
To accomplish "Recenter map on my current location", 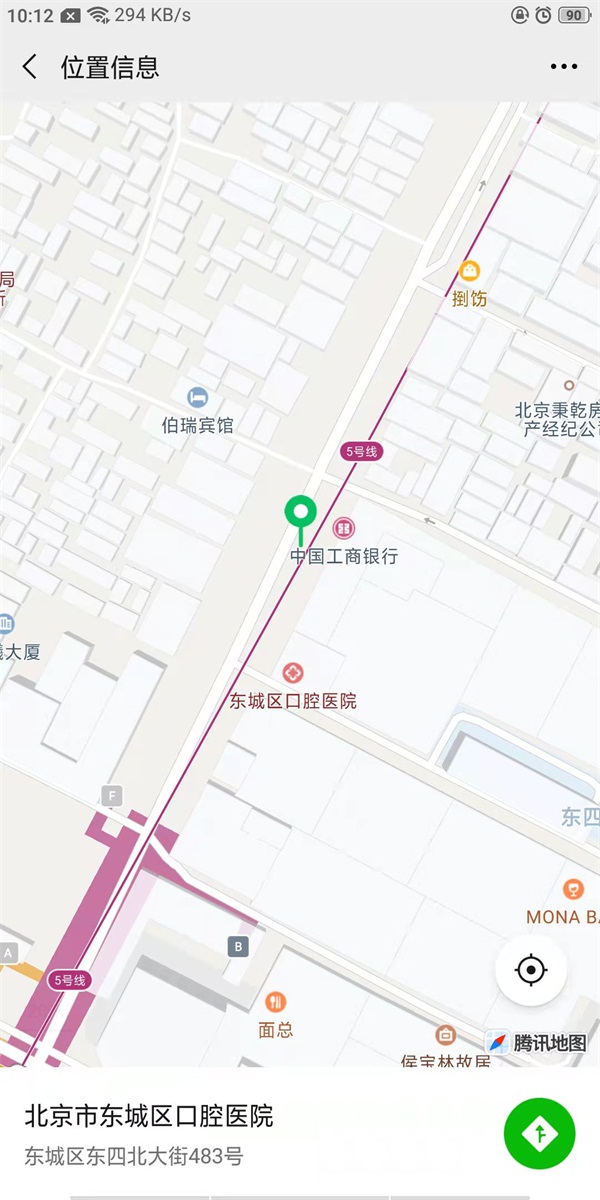I will coord(531,970).
